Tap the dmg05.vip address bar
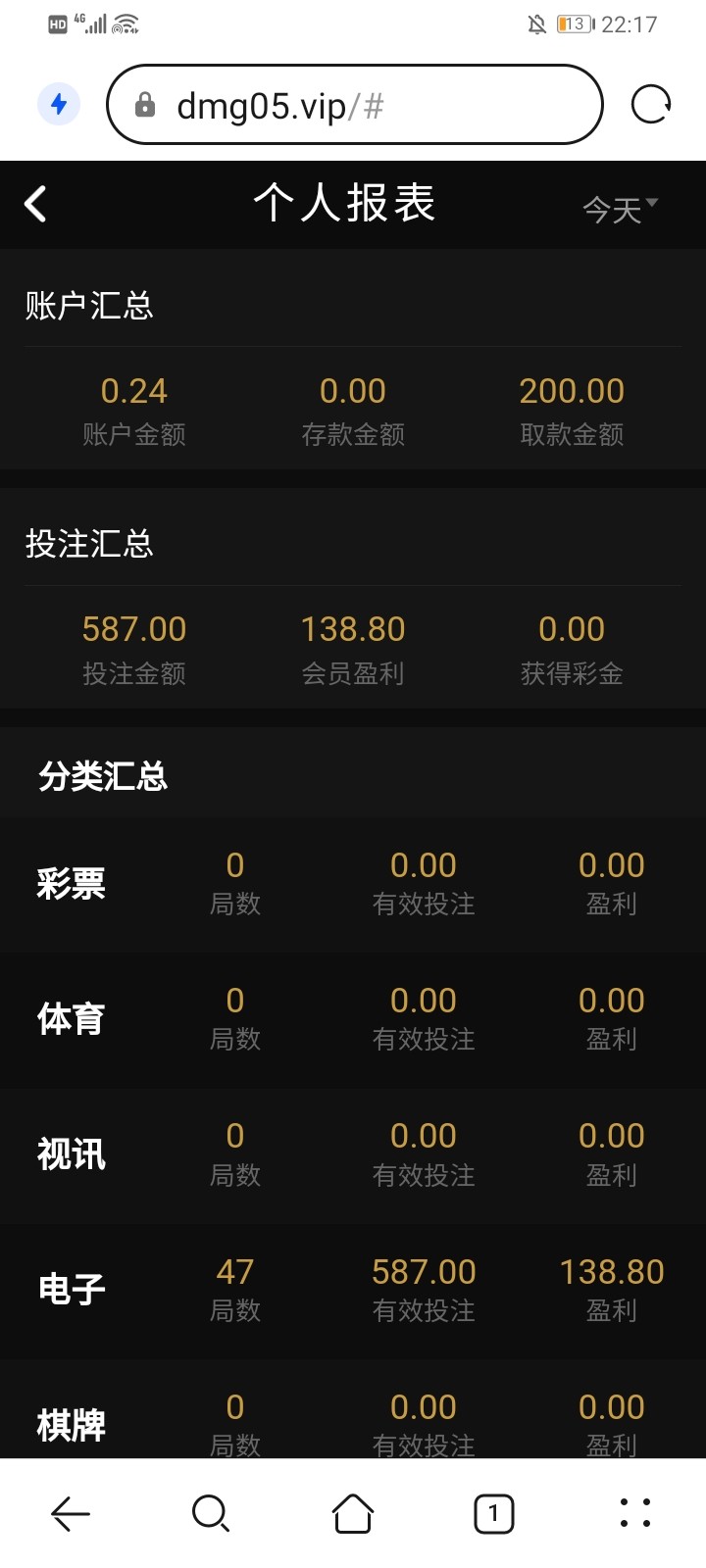The image size is (706, 1568). [353, 105]
